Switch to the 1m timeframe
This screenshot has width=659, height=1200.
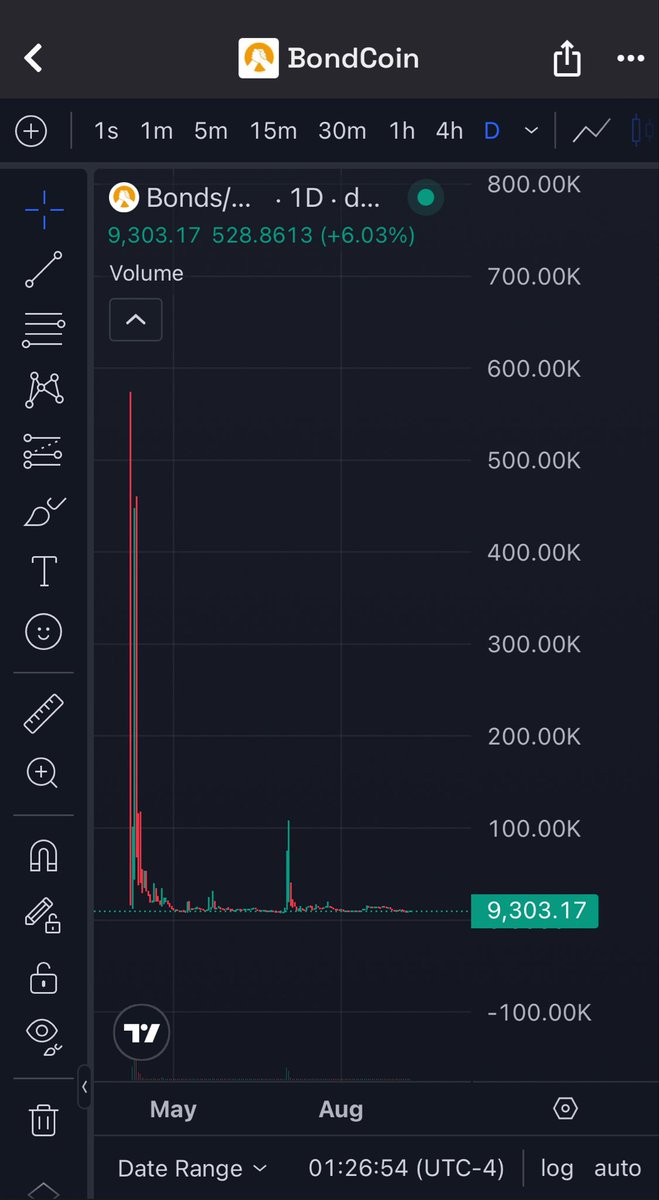[156, 131]
